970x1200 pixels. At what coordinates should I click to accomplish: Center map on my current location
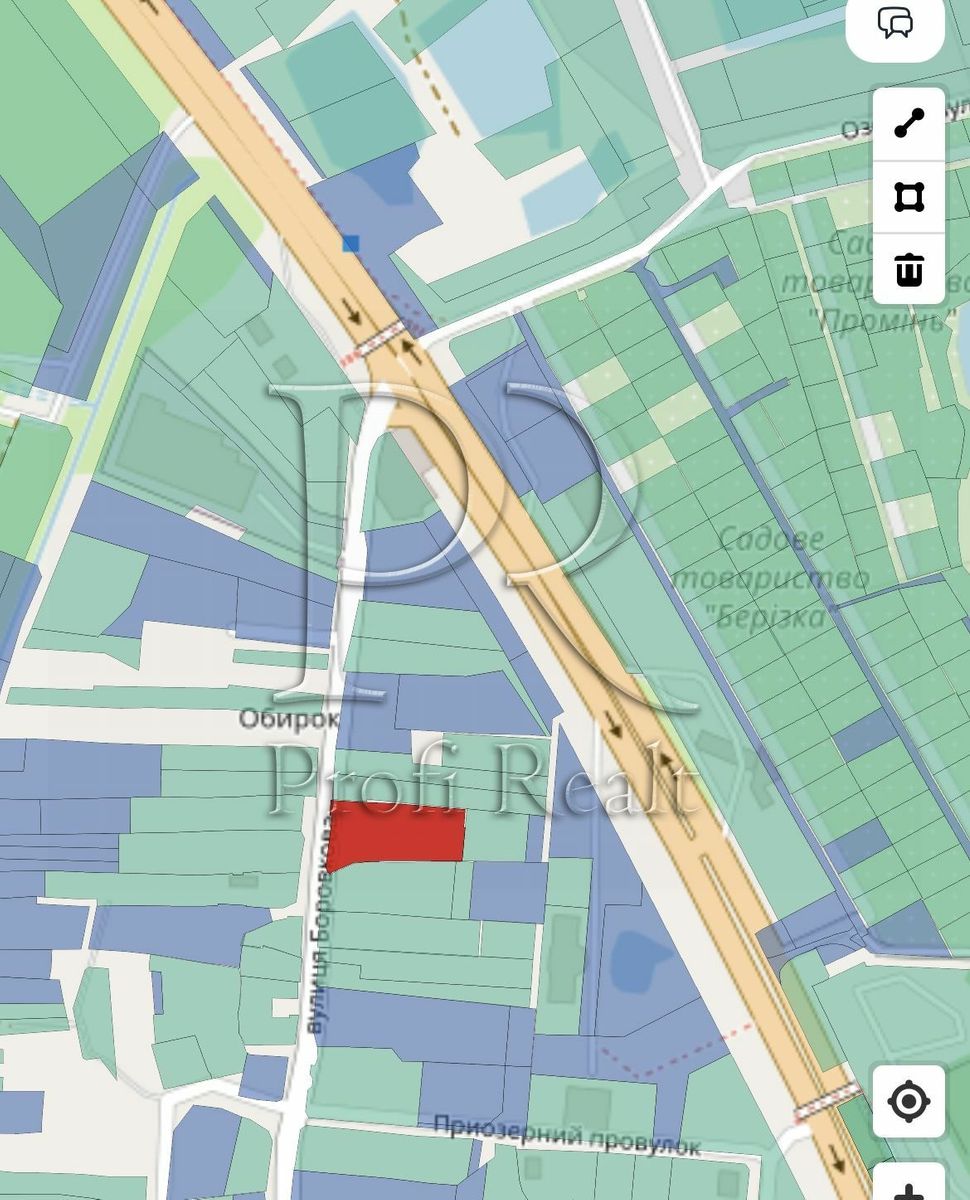908,1101
